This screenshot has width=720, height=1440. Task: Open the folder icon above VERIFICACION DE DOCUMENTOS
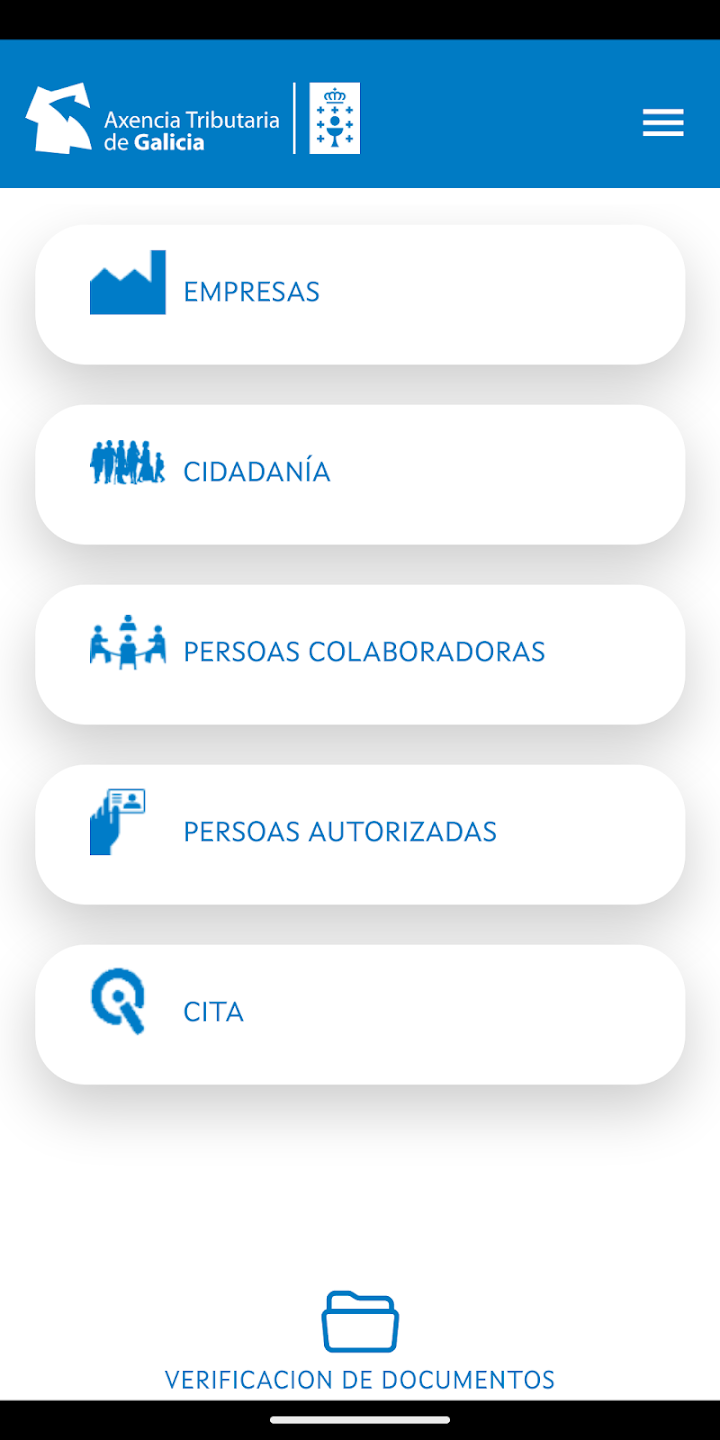click(x=360, y=1324)
